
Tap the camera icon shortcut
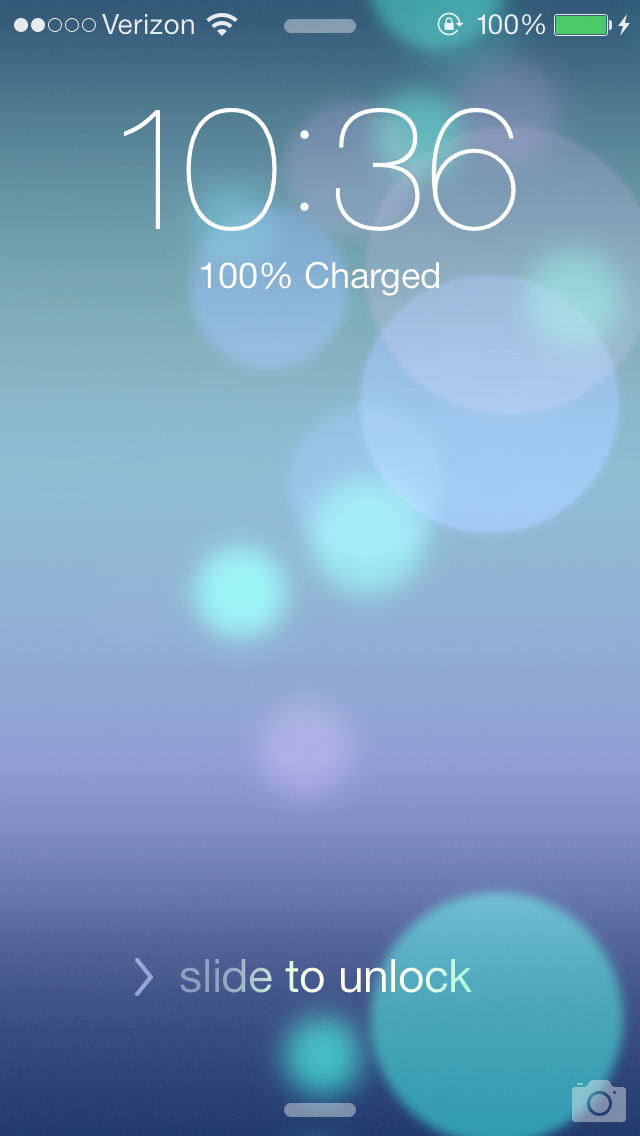coord(598,1100)
